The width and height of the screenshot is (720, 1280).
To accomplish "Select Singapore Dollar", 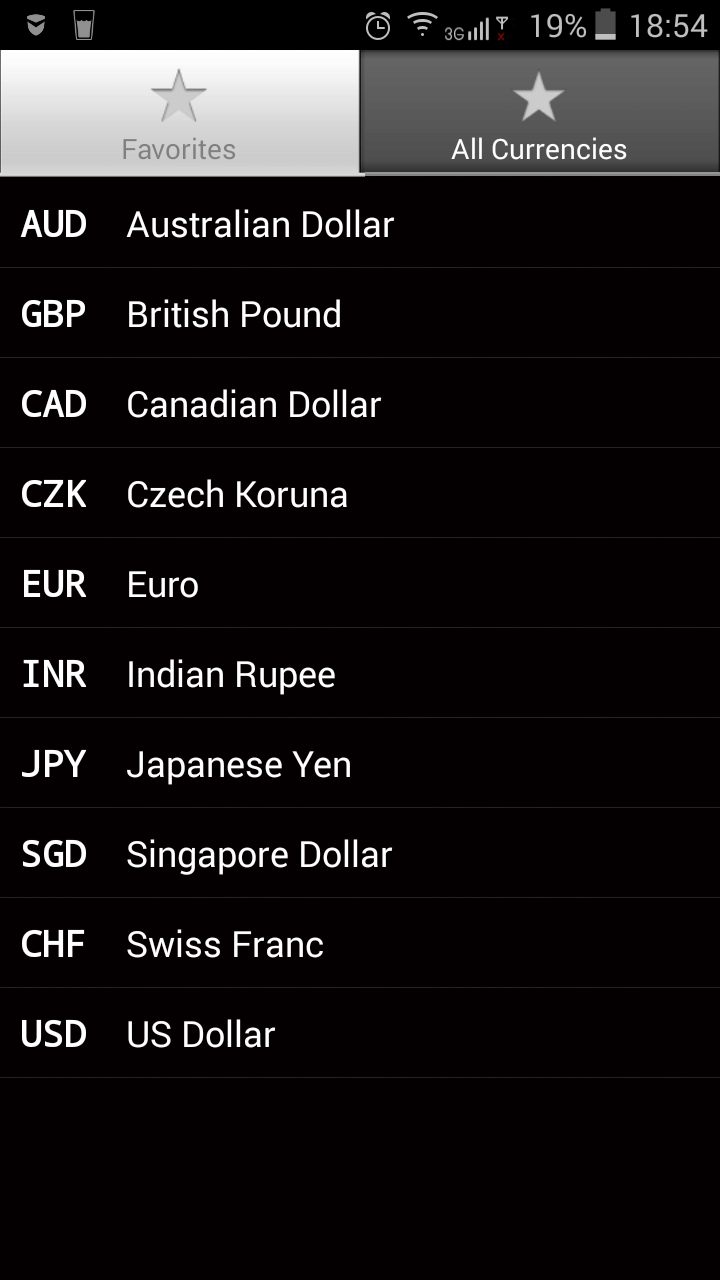I will click(x=360, y=853).
